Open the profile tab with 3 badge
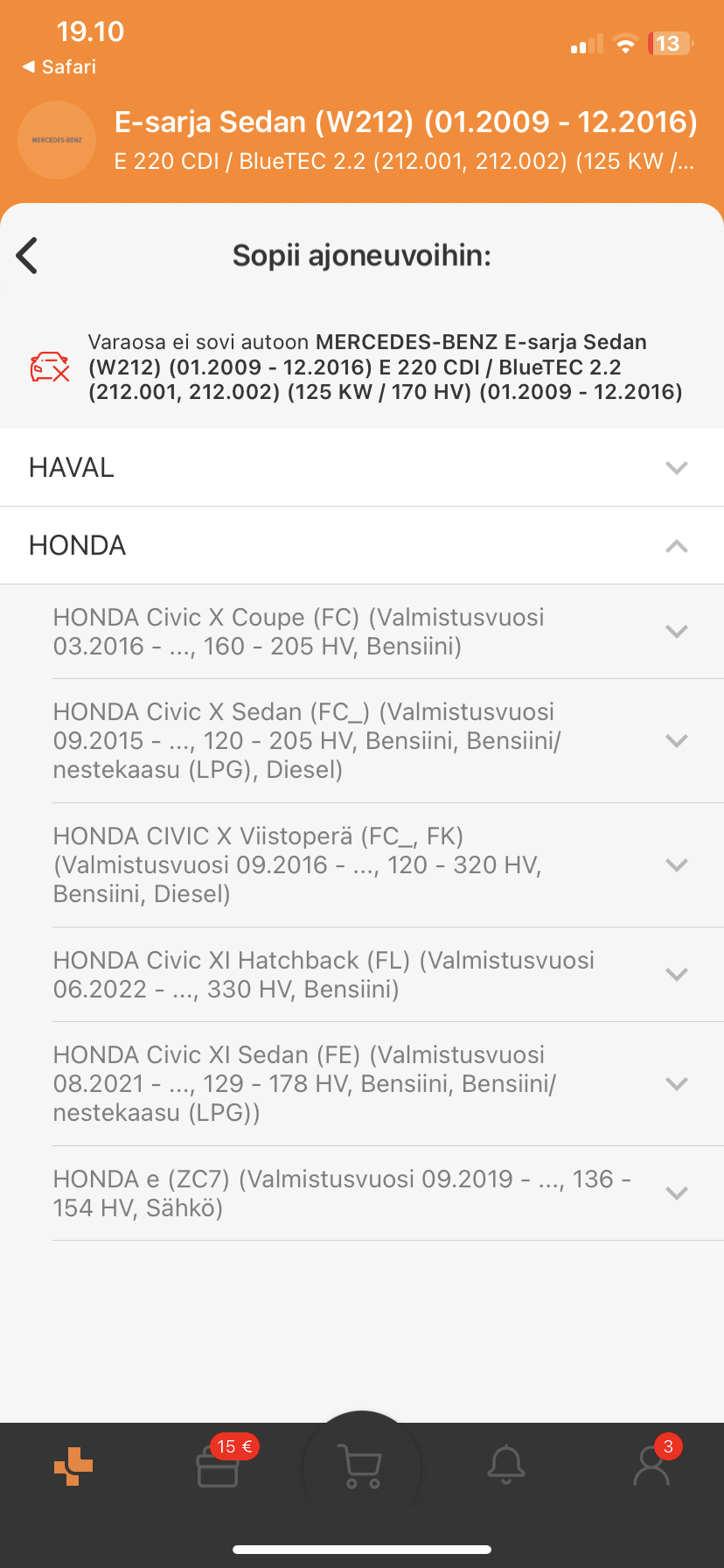724x1568 pixels. click(x=652, y=1464)
